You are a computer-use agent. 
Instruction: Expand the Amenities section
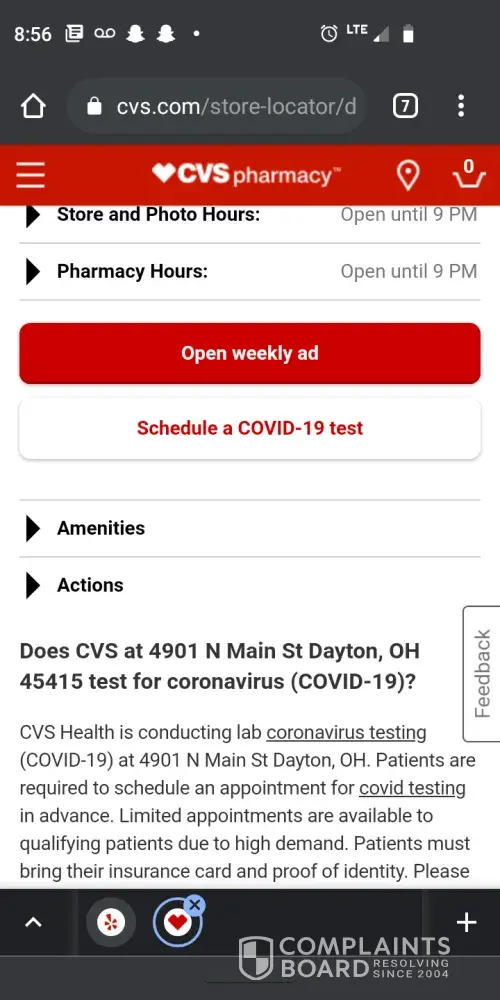(250, 529)
